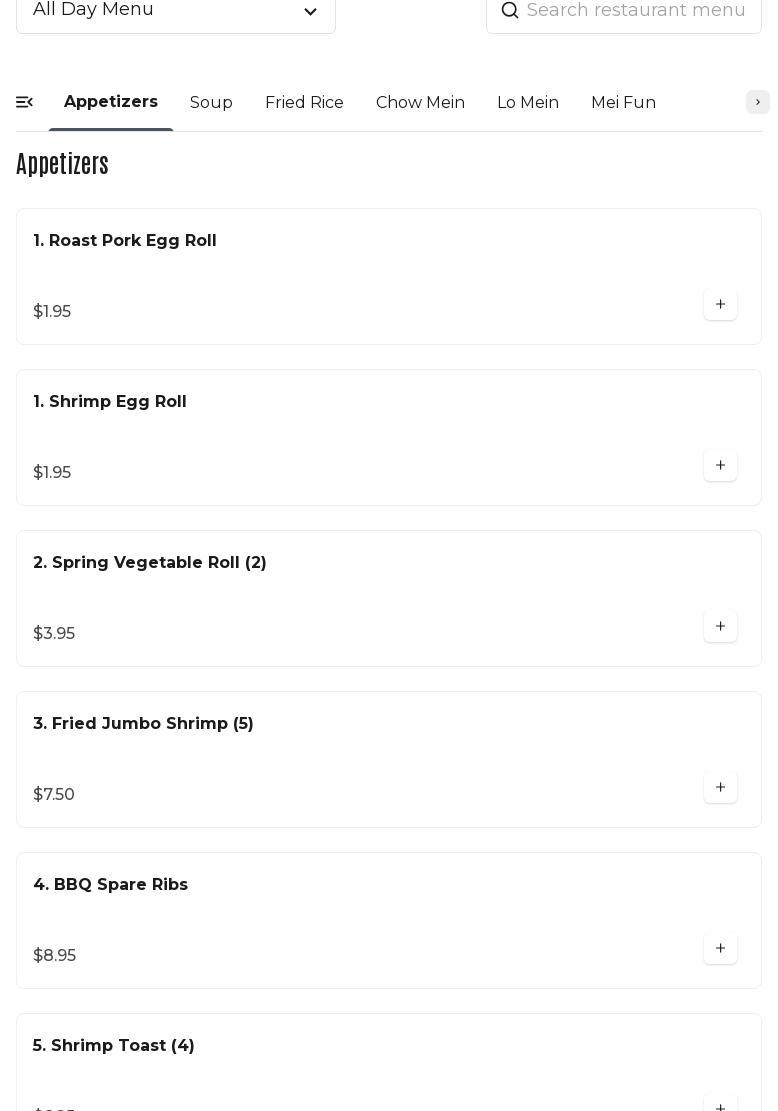Add Shrimp Egg Roll to order
The width and height of the screenshot is (778, 1111).
click(720, 465)
